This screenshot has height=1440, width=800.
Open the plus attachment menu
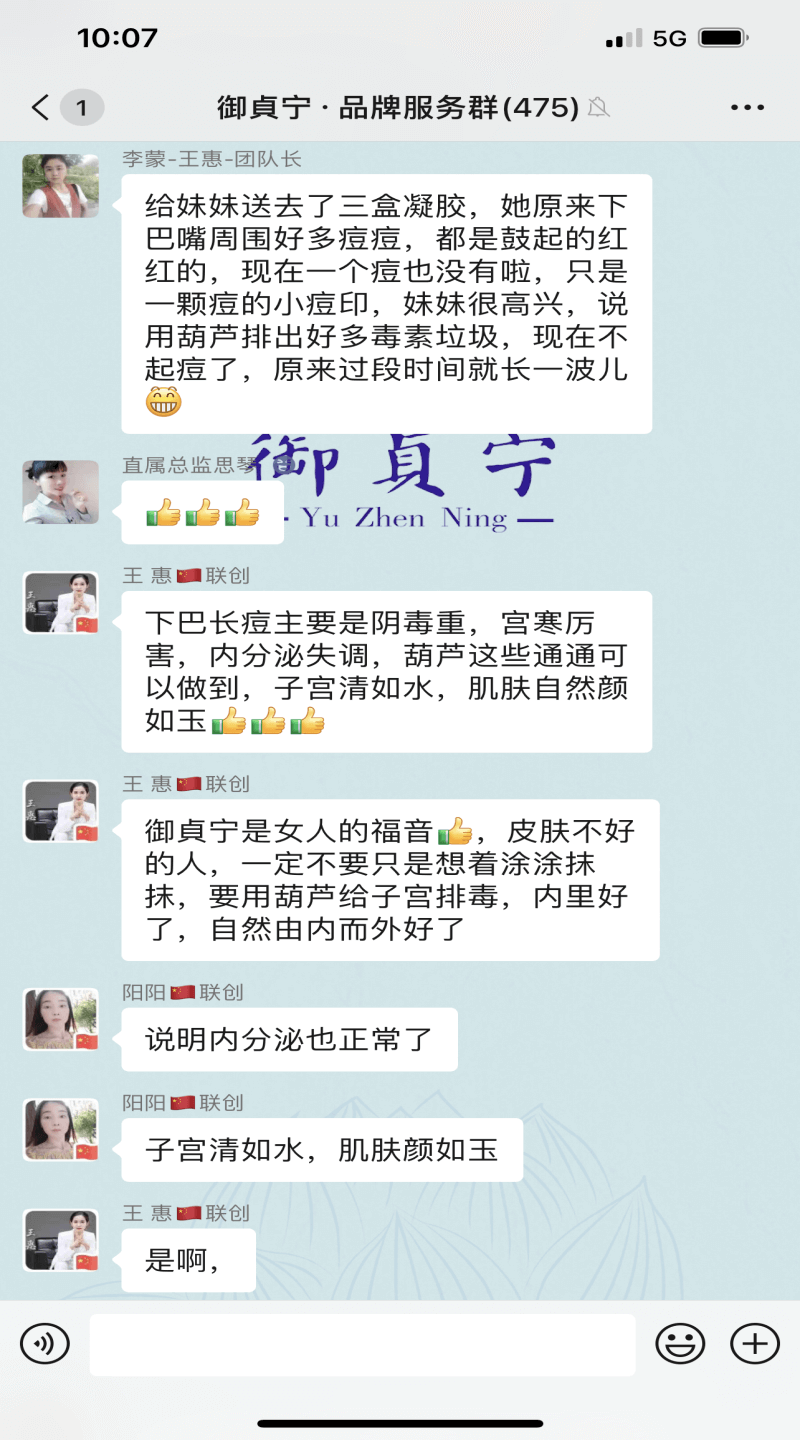755,1343
